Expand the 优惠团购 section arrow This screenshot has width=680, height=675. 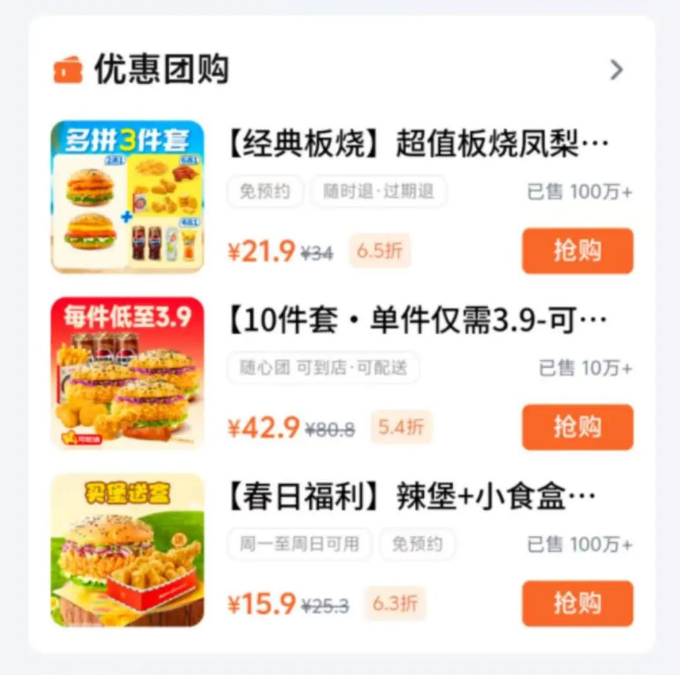click(x=616, y=69)
